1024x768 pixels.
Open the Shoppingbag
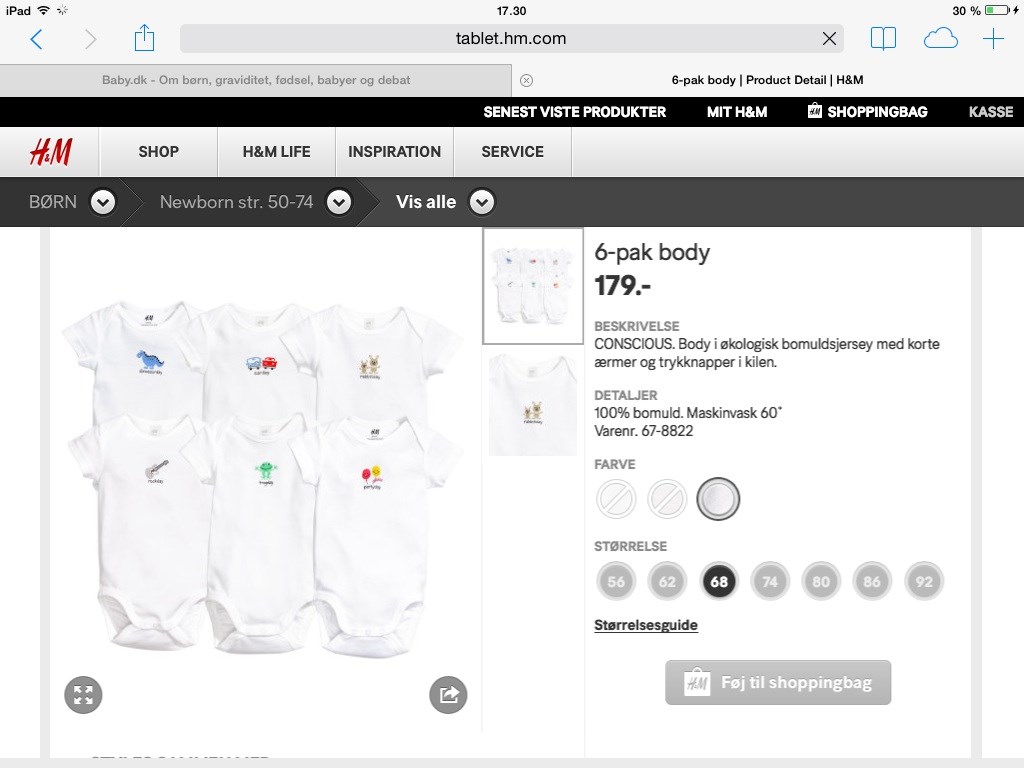tap(867, 112)
